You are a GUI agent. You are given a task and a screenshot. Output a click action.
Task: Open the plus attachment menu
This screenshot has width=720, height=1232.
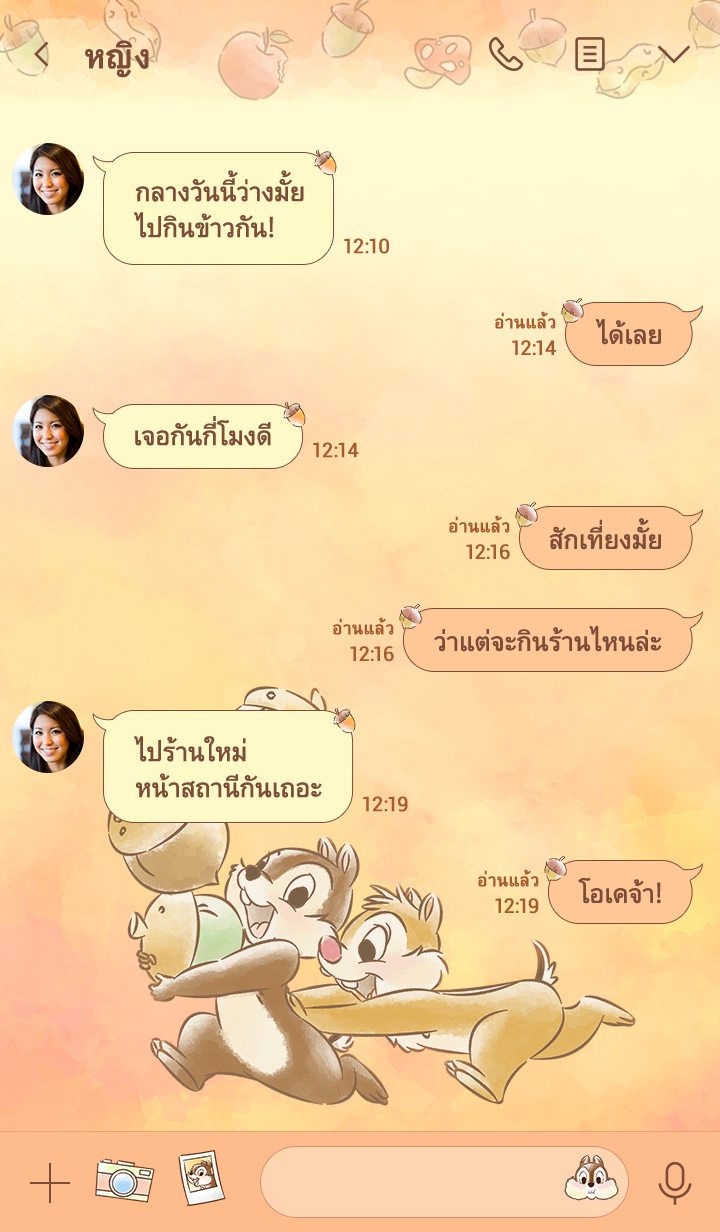tap(49, 1183)
